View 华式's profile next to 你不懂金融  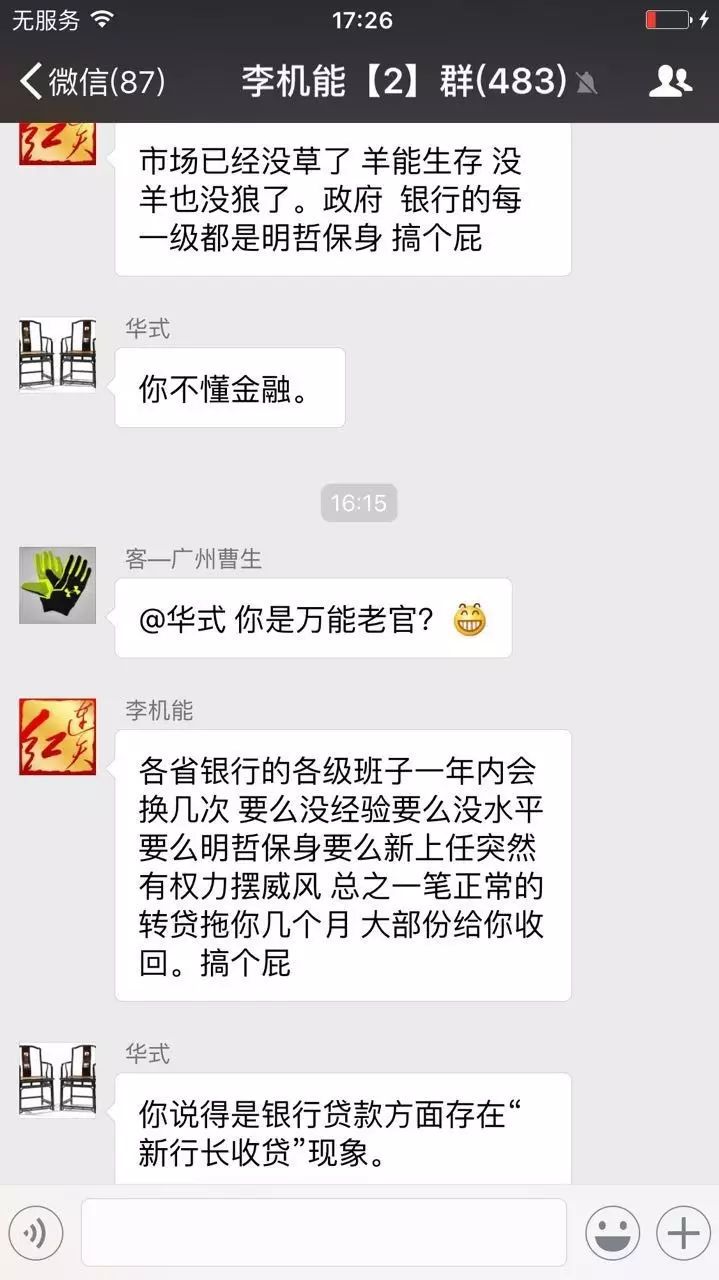(58, 356)
